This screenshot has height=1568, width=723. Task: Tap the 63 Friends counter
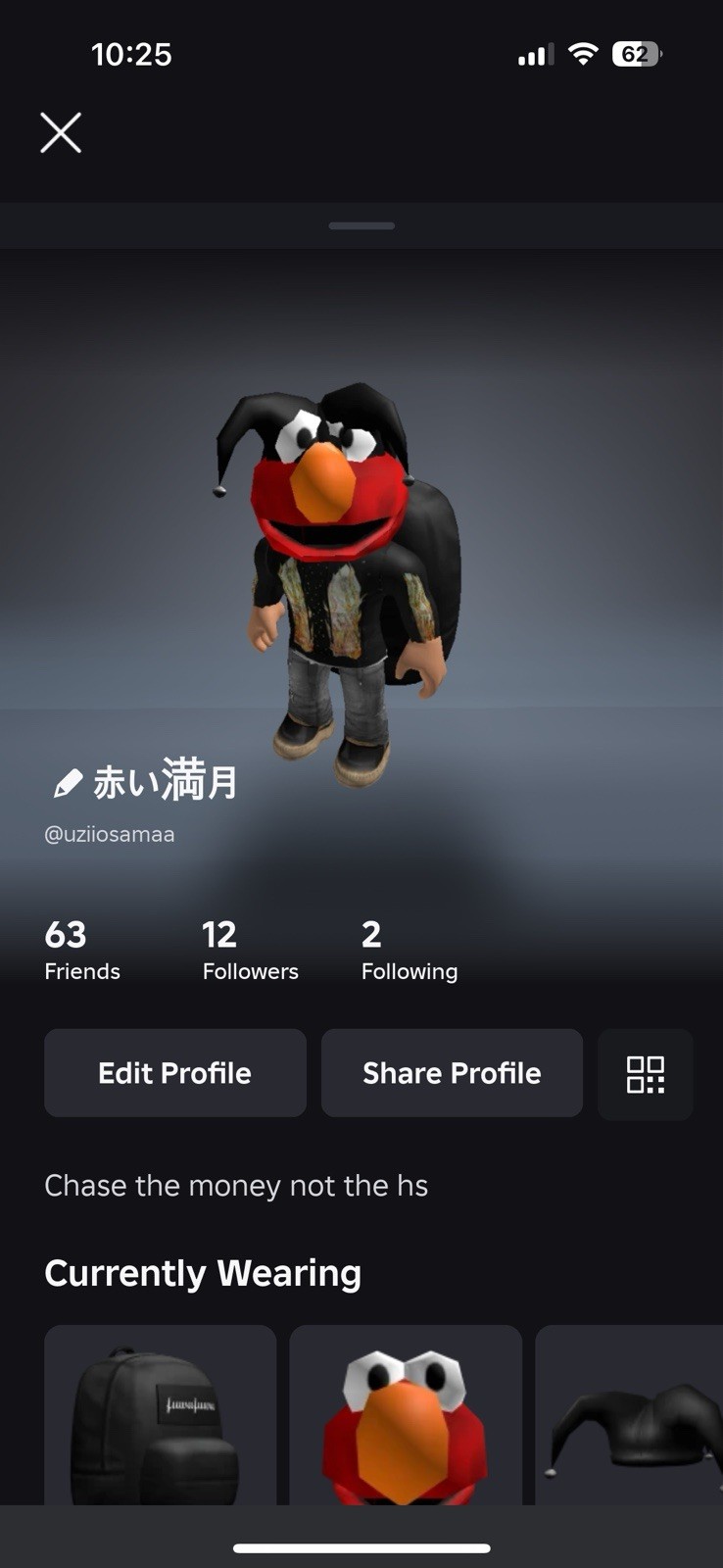coord(81,949)
